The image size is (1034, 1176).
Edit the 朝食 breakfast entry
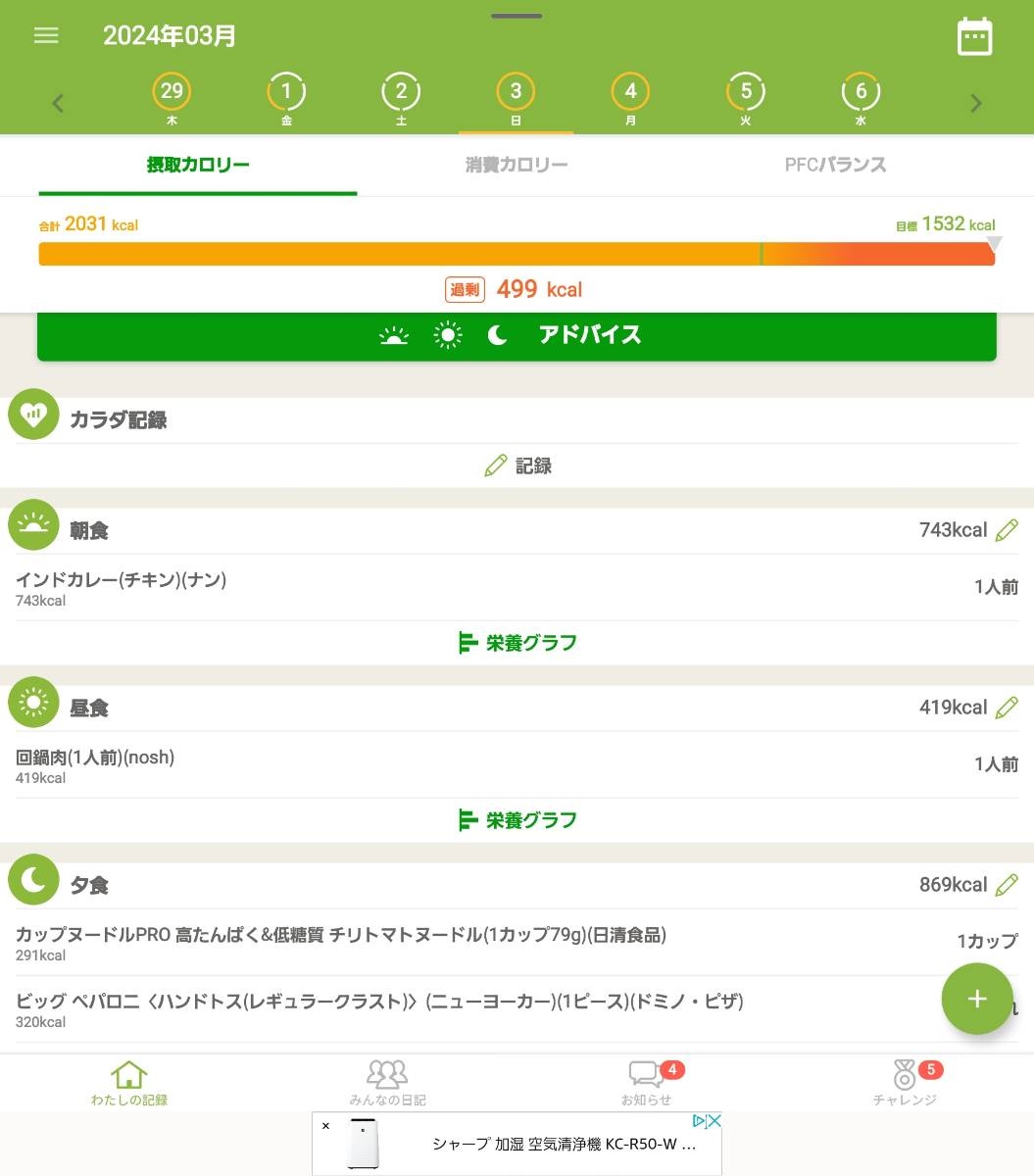(1007, 530)
